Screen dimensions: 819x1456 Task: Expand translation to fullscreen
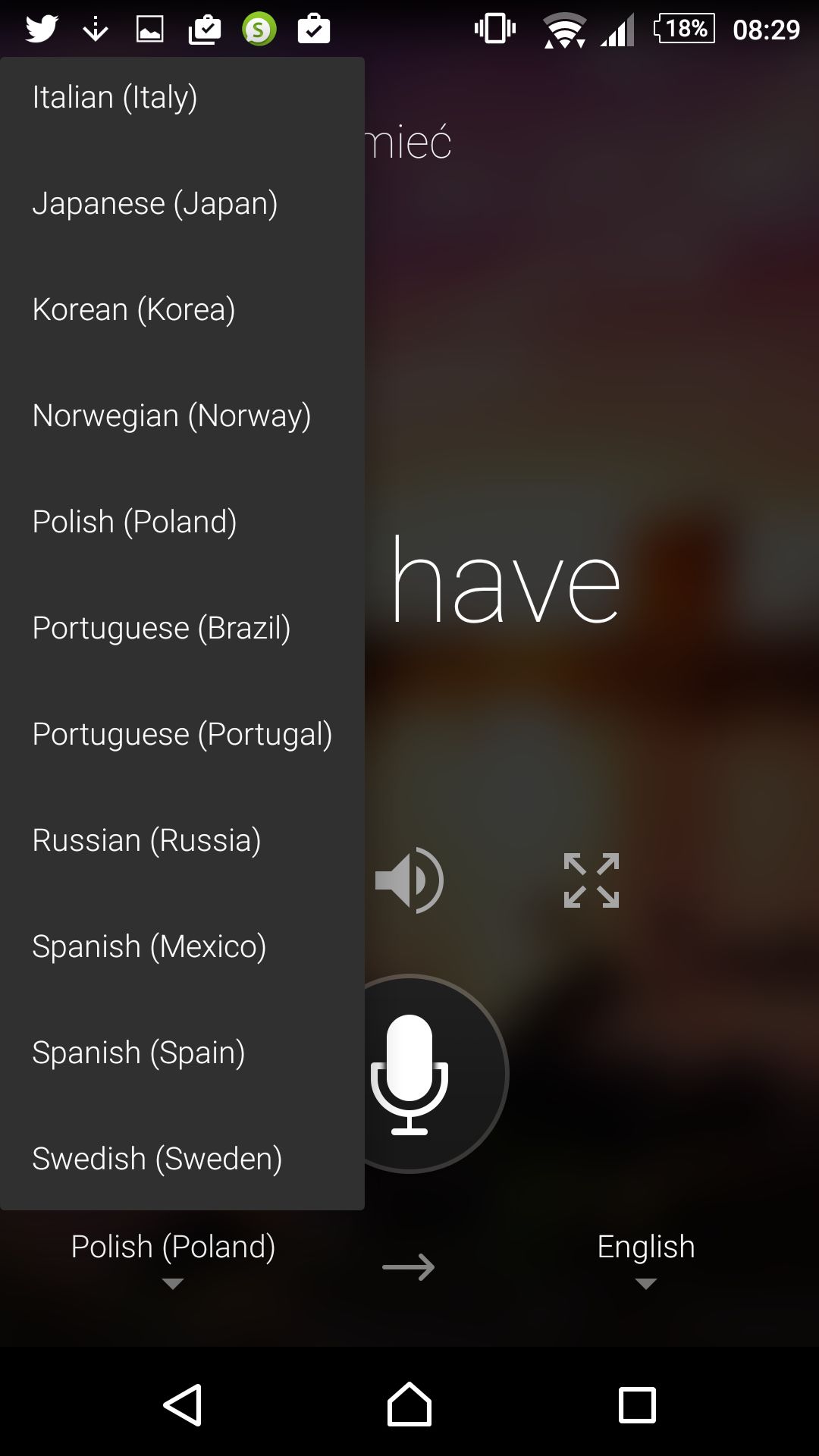(x=591, y=880)
